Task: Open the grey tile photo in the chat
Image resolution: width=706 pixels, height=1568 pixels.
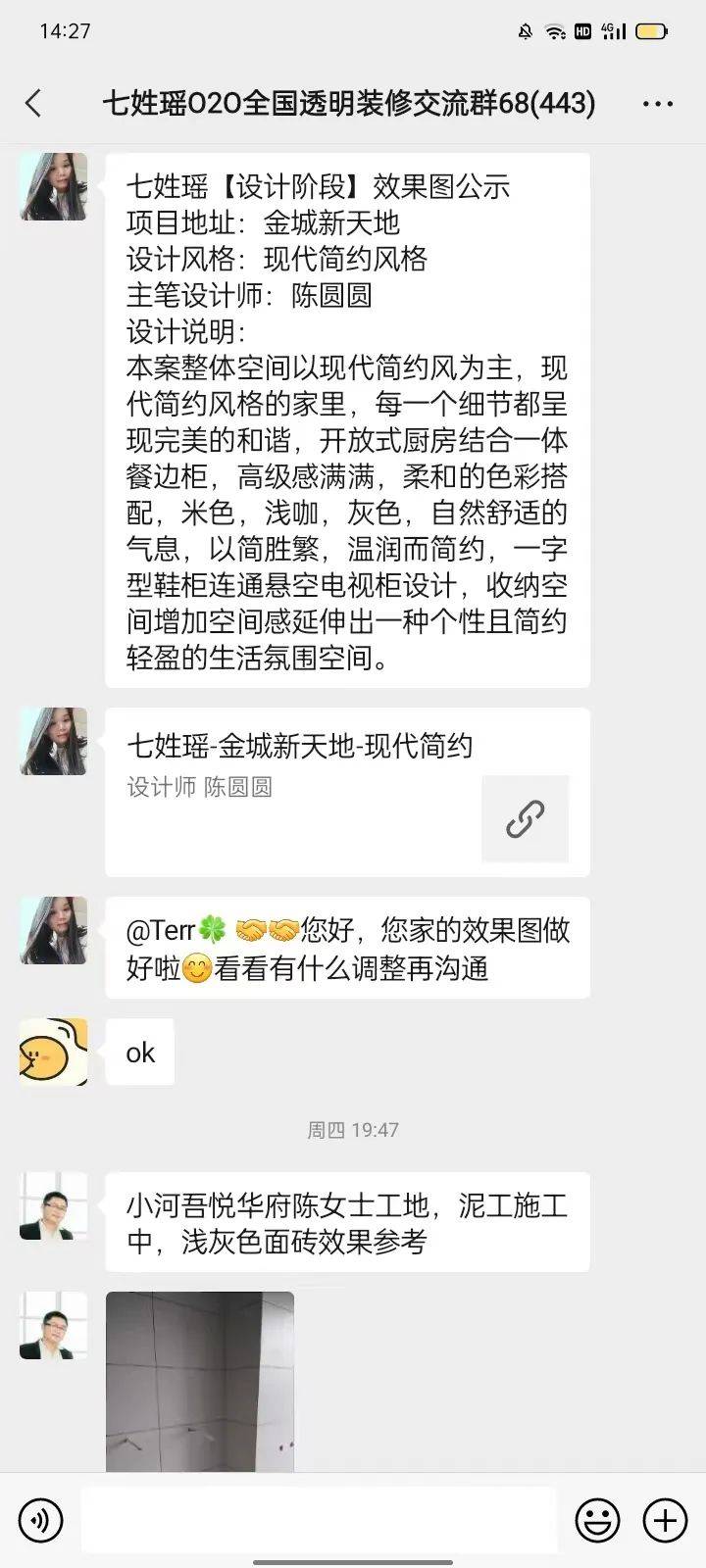Action: point(200,1382)
